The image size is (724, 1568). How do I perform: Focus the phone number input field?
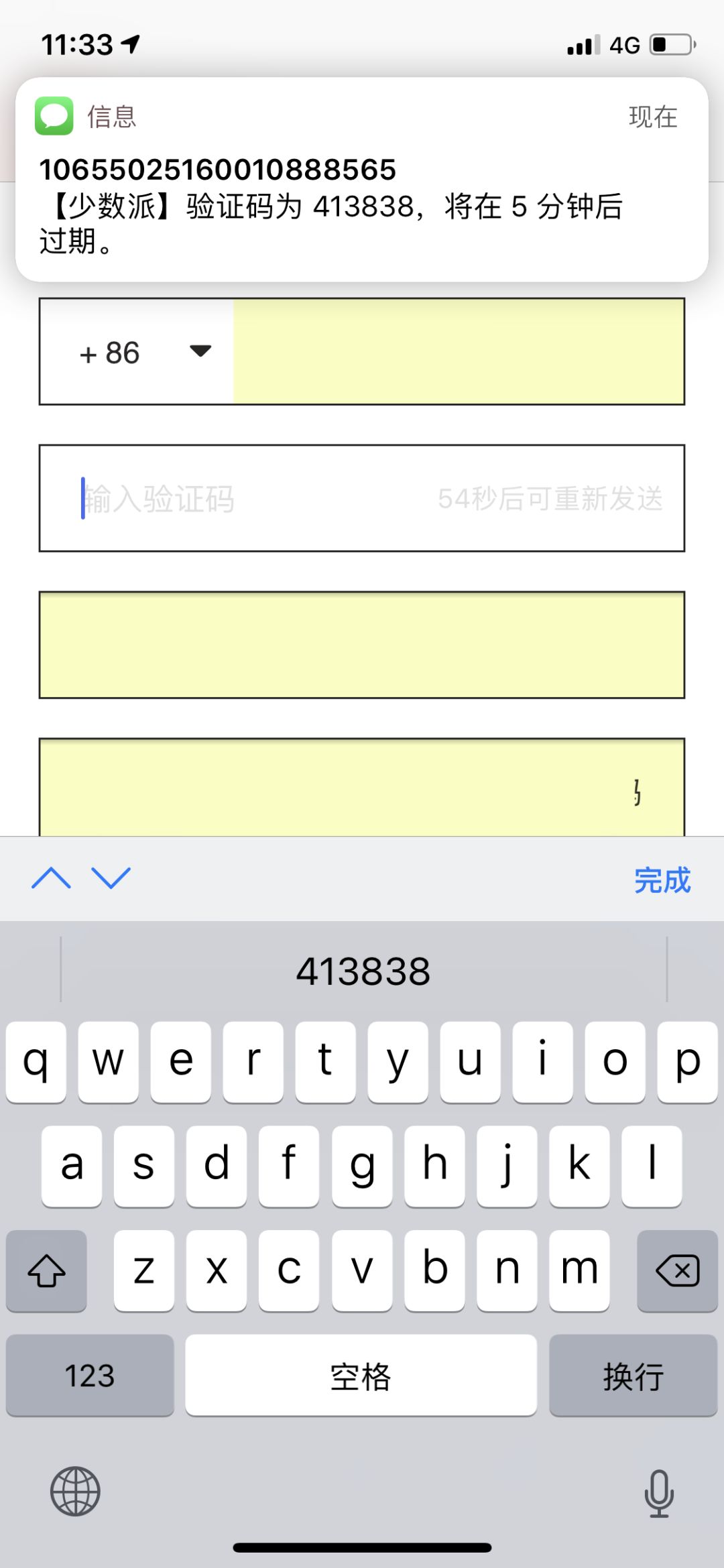pyautogui.click(x=459, y=351)
